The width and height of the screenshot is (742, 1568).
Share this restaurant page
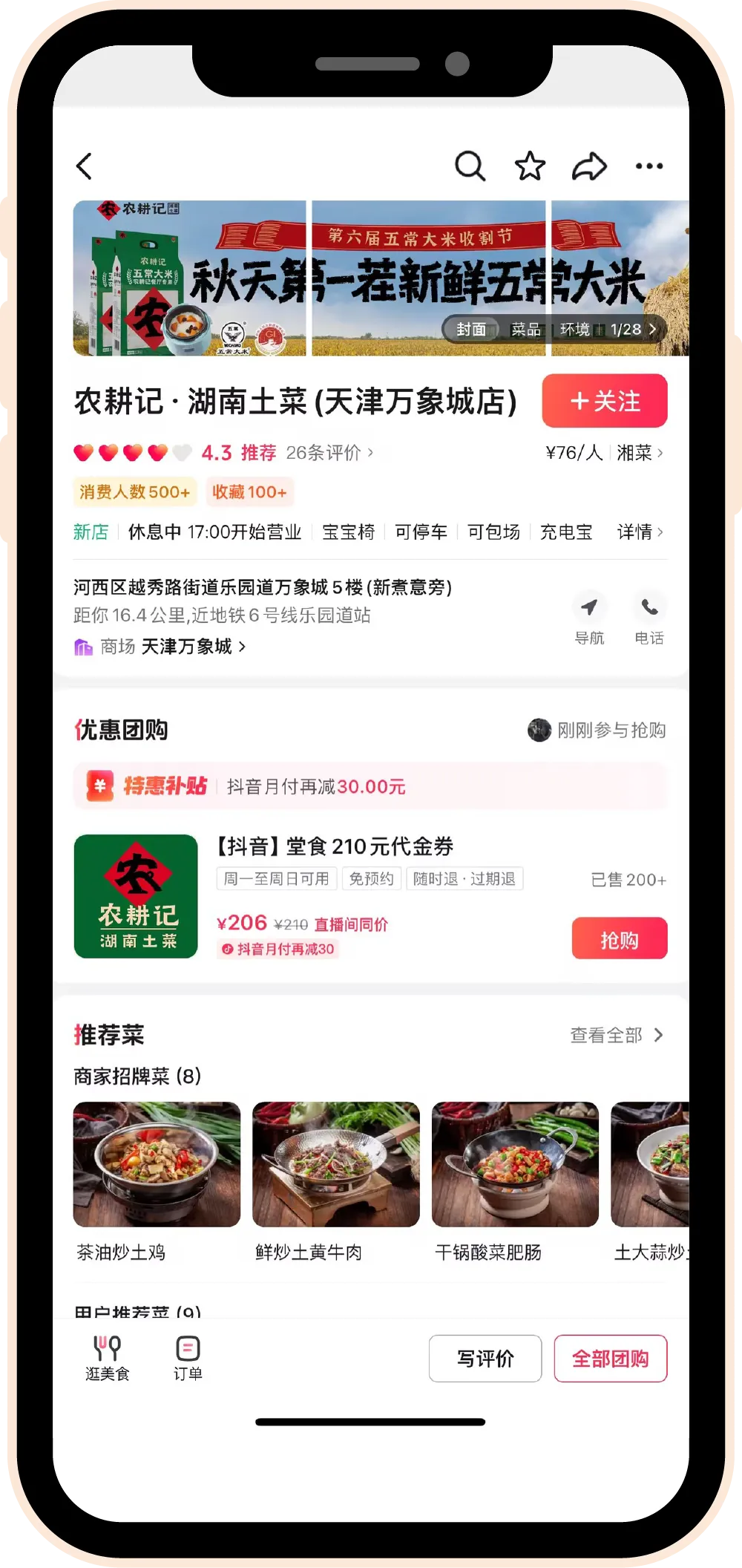pos(589,166)
